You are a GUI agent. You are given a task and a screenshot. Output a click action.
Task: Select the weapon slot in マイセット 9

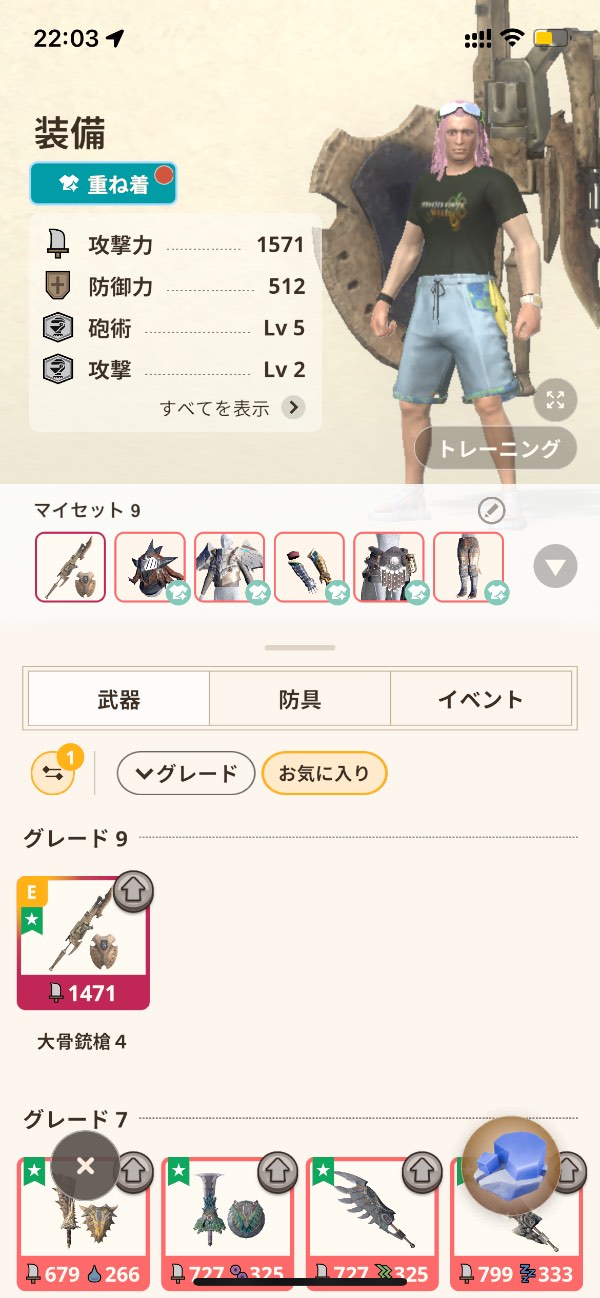(70, 567)
